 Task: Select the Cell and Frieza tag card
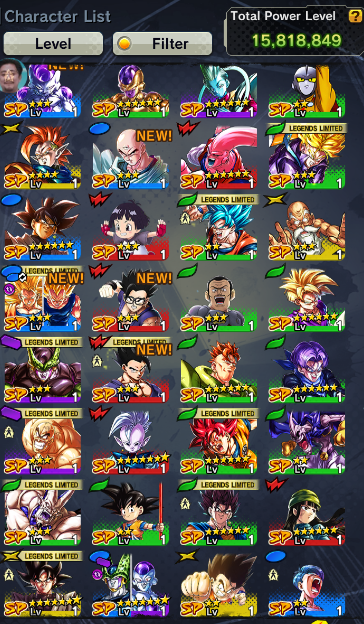(x=130, y=585)
